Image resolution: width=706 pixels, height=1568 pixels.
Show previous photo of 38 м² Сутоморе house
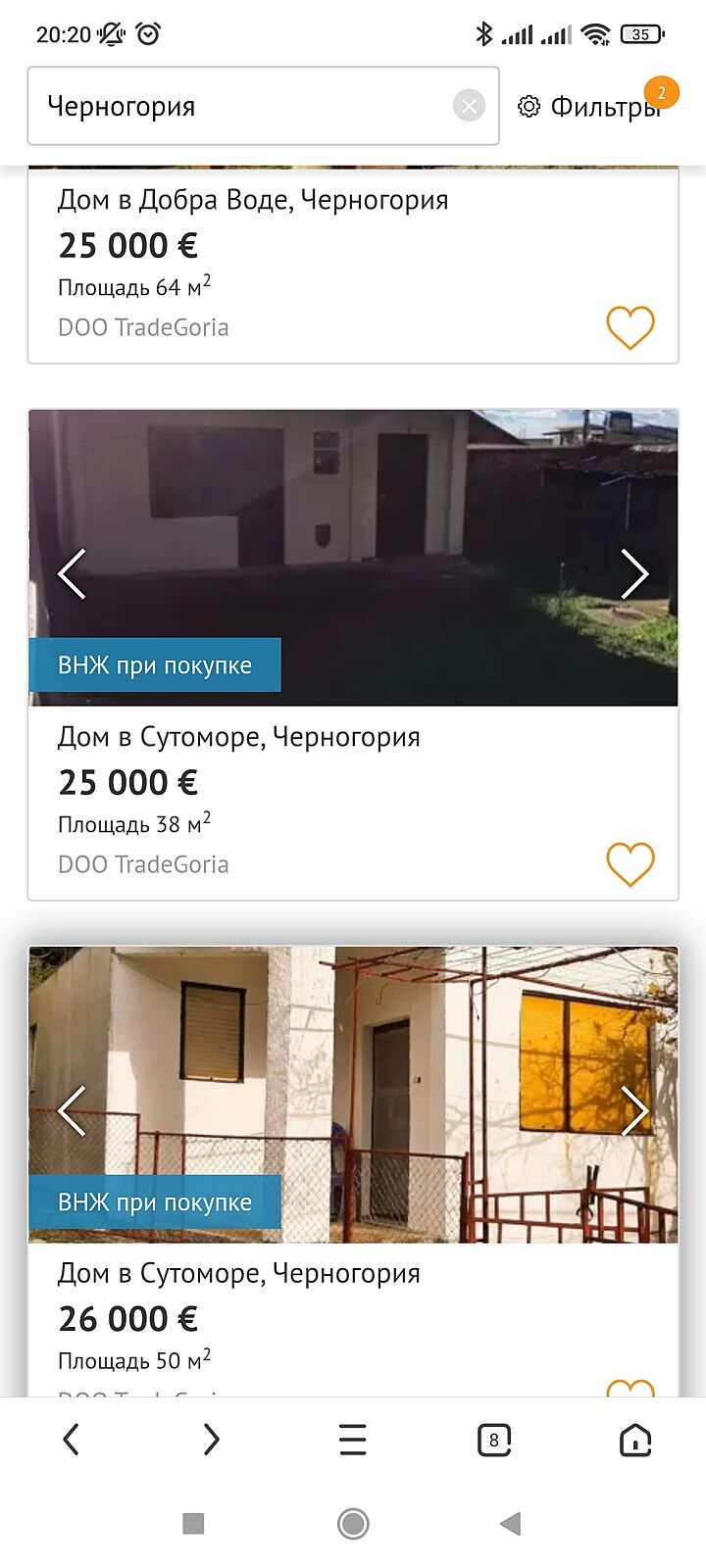(x=73, y=573)
